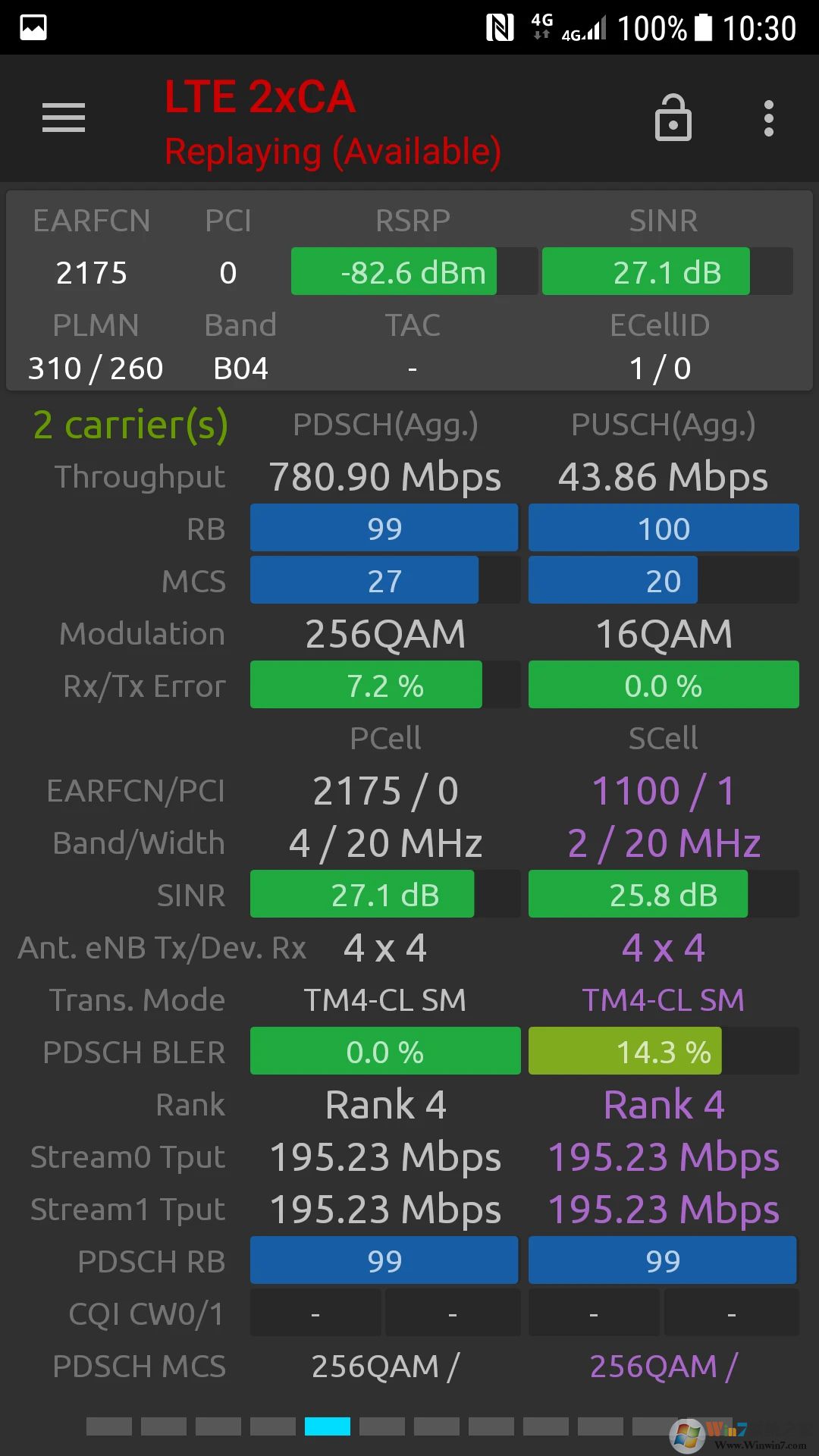Open the hamburger navigation drawer
The width and height of the screenshot is (819, 1456).
pos(64,118)
